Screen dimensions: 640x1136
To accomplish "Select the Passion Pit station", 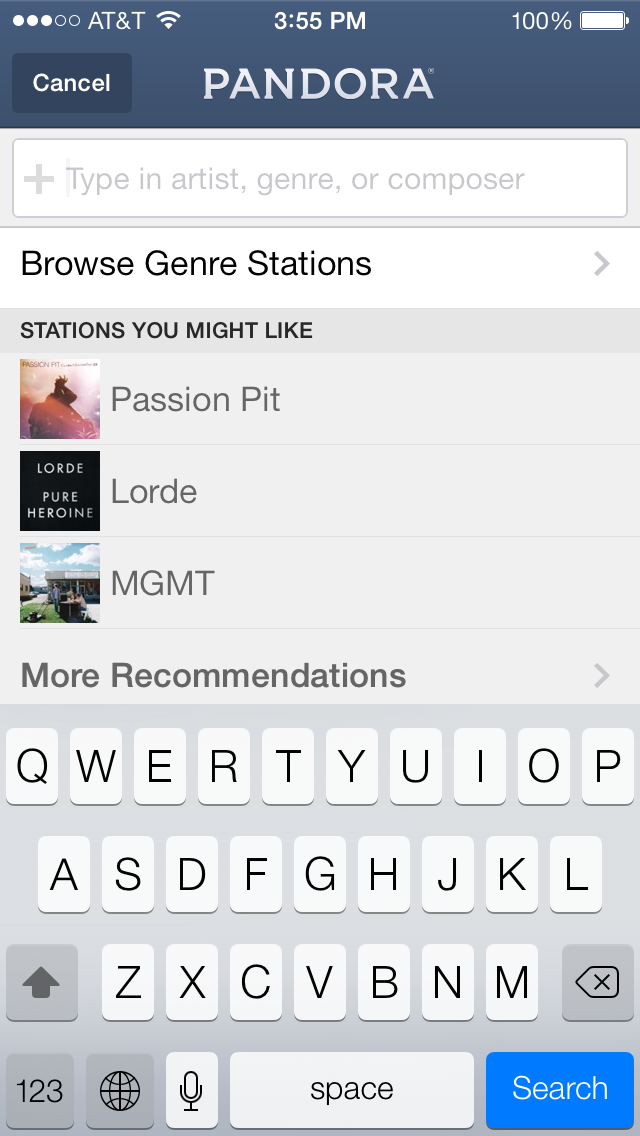I will coord(320,399).
